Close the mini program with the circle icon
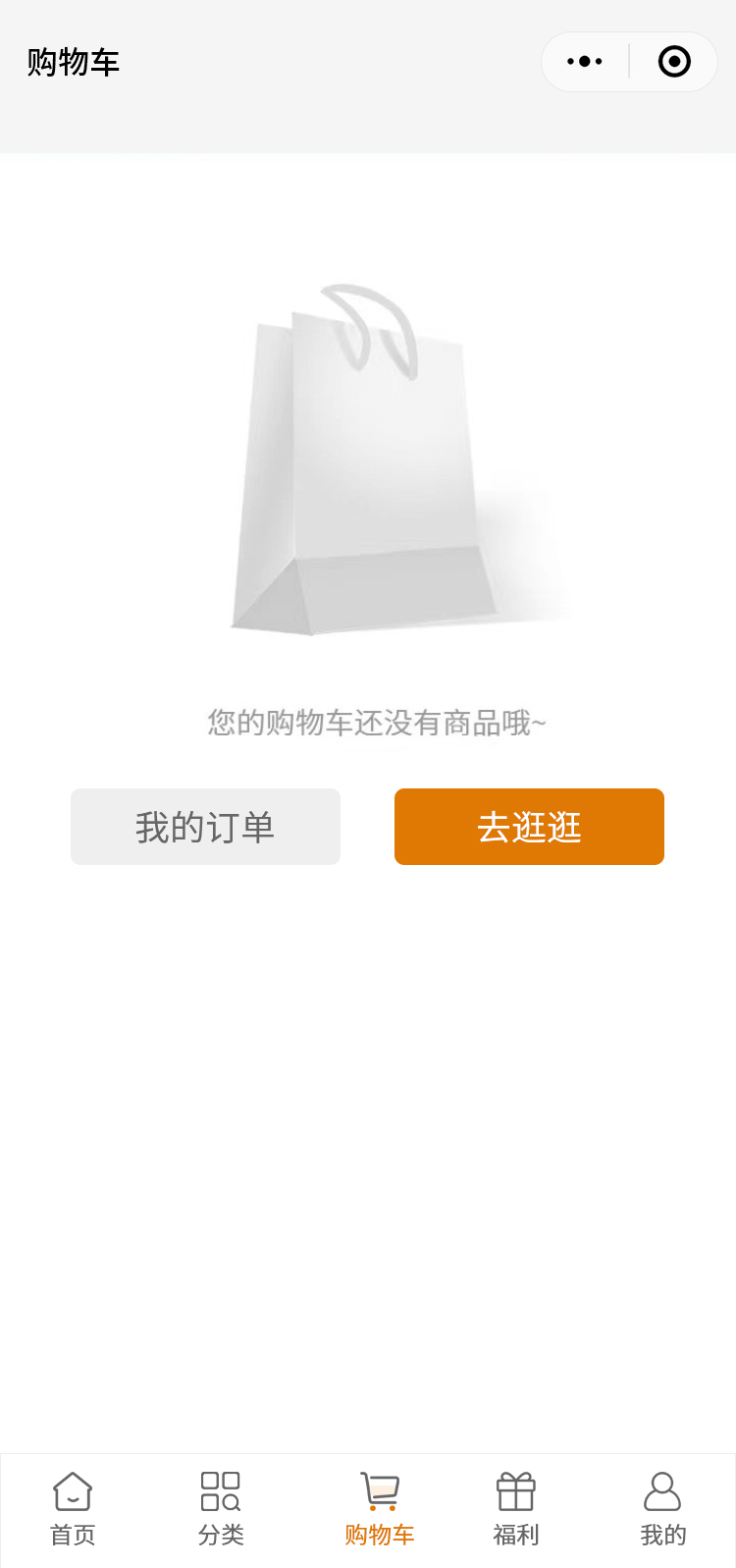 pyautogui.click(x=674, y=62)
